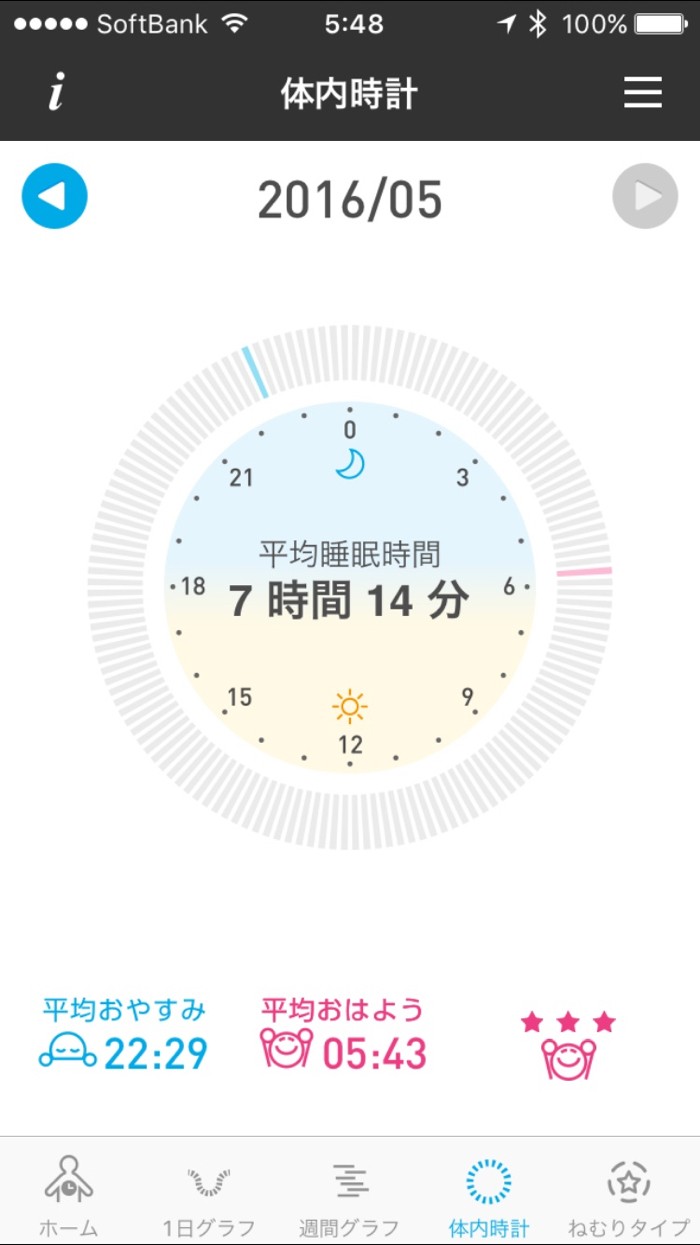Open the hamburger menu
This screenshot has width=700, height=1245.
coord(643,93)
